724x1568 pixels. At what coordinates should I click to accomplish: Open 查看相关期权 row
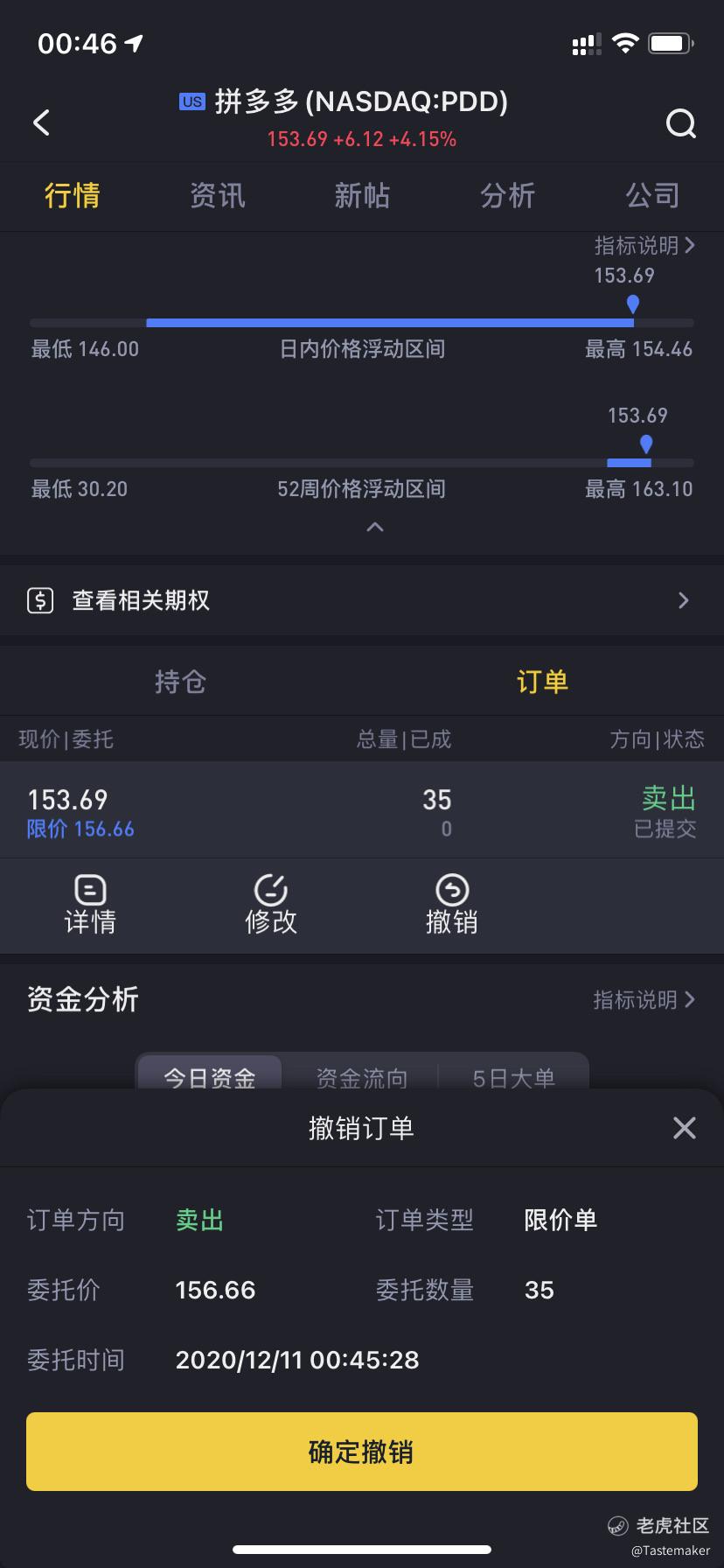362,600
